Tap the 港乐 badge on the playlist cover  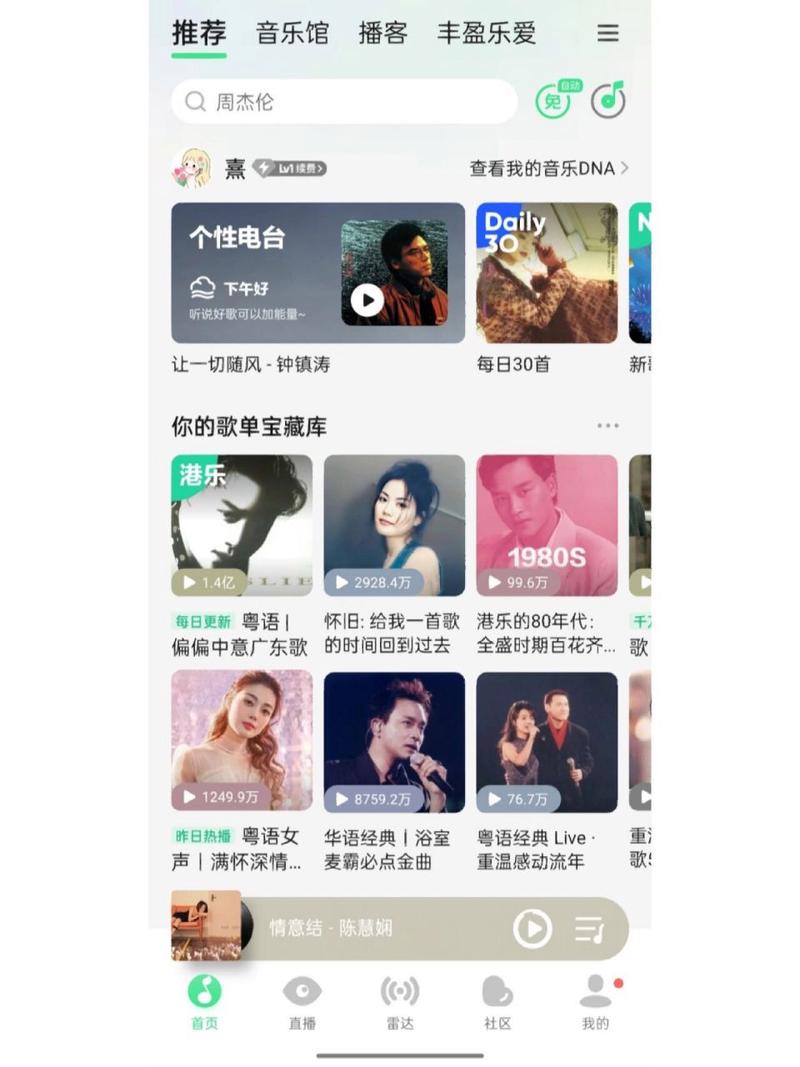pyautogui.click(x=202, y=477)
